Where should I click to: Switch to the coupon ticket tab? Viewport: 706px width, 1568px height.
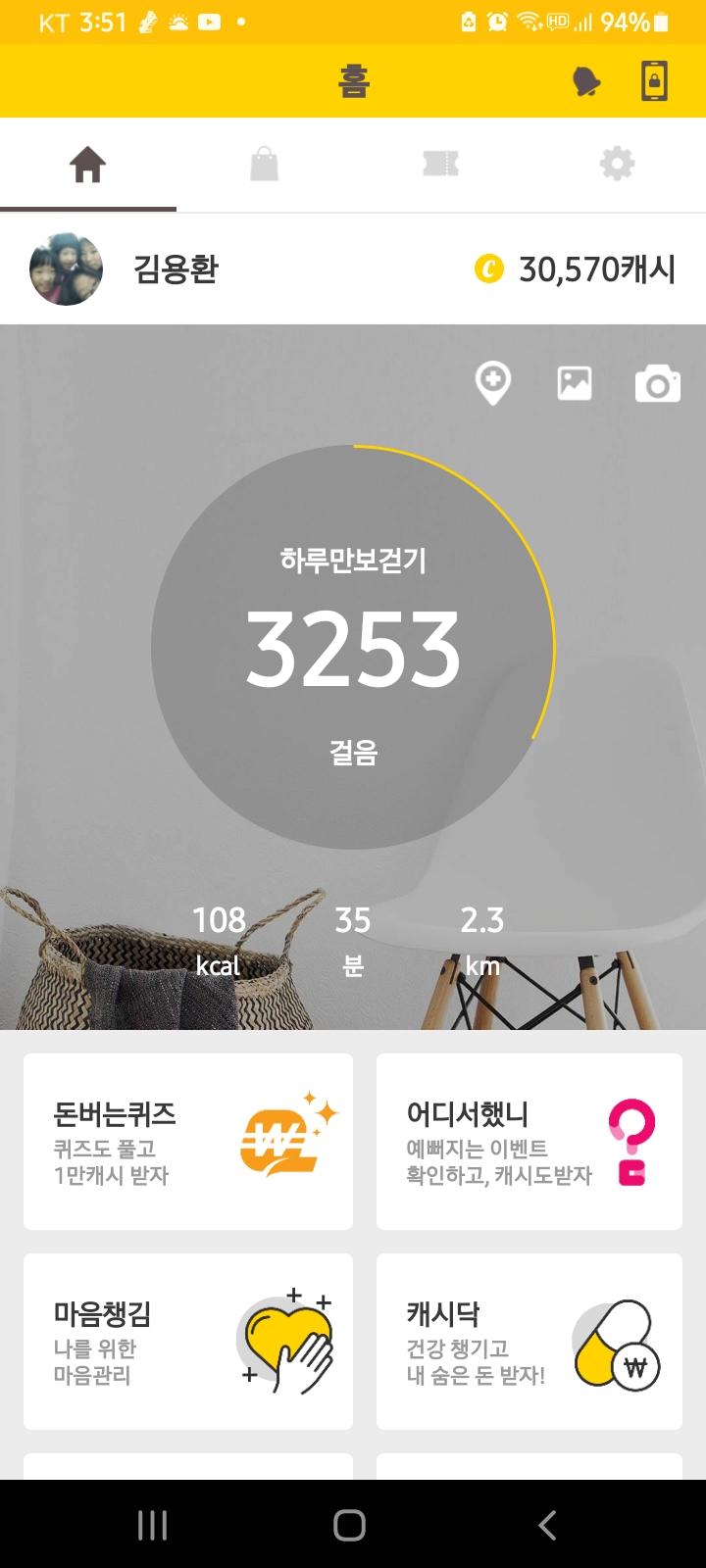440,164
